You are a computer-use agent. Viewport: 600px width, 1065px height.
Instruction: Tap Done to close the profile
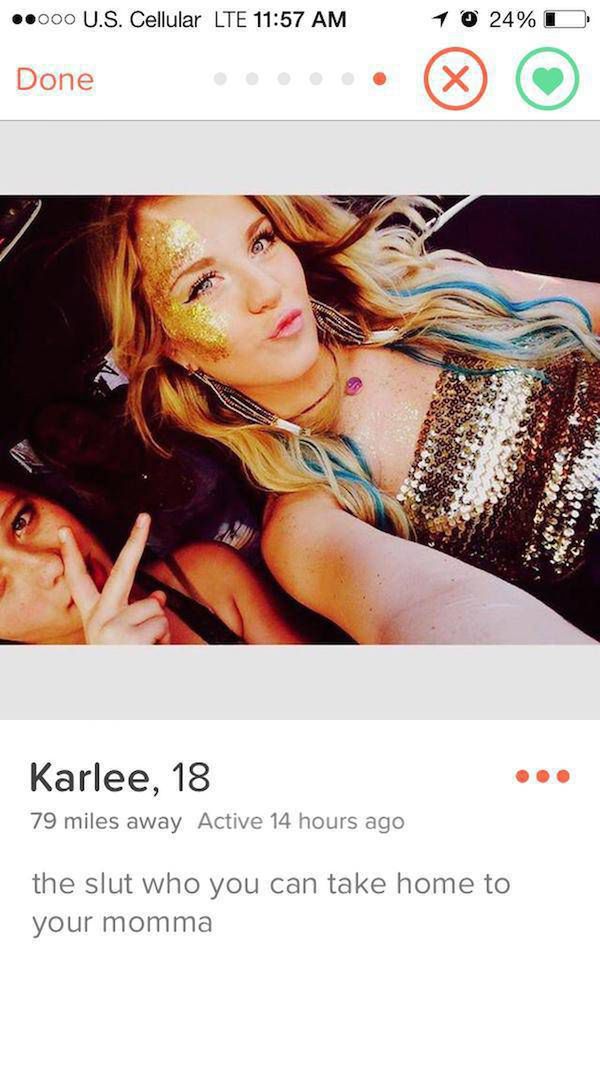(55, 79)
